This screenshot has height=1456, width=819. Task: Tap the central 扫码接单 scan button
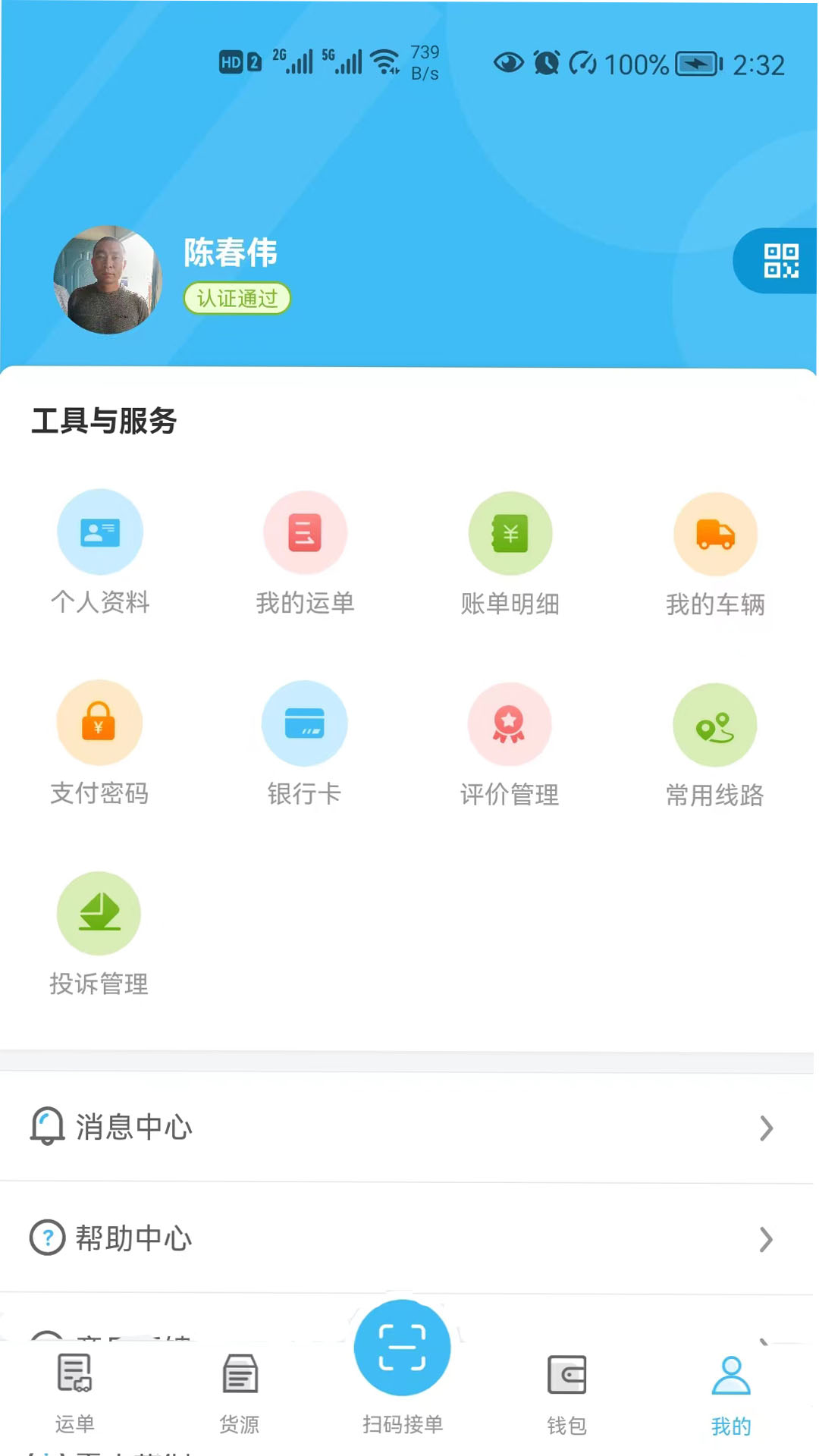pos(402,1347)
